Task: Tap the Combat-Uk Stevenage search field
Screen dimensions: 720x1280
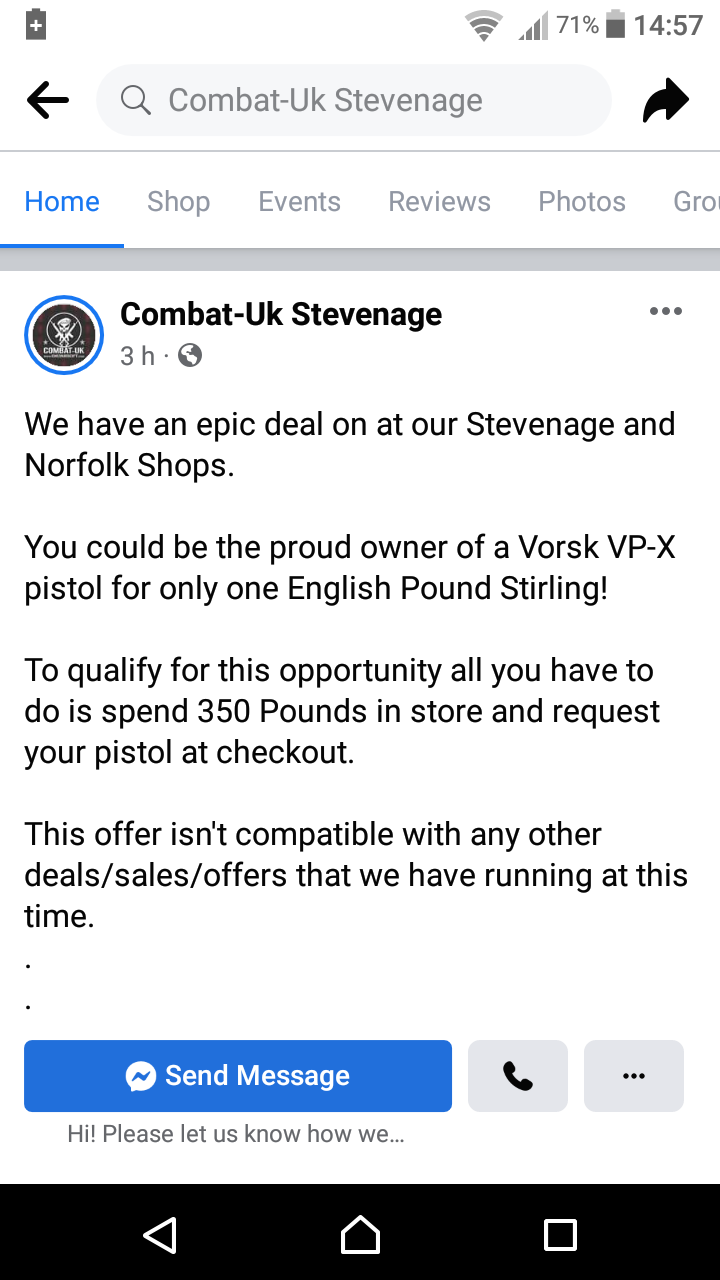Action: point(353,100)
